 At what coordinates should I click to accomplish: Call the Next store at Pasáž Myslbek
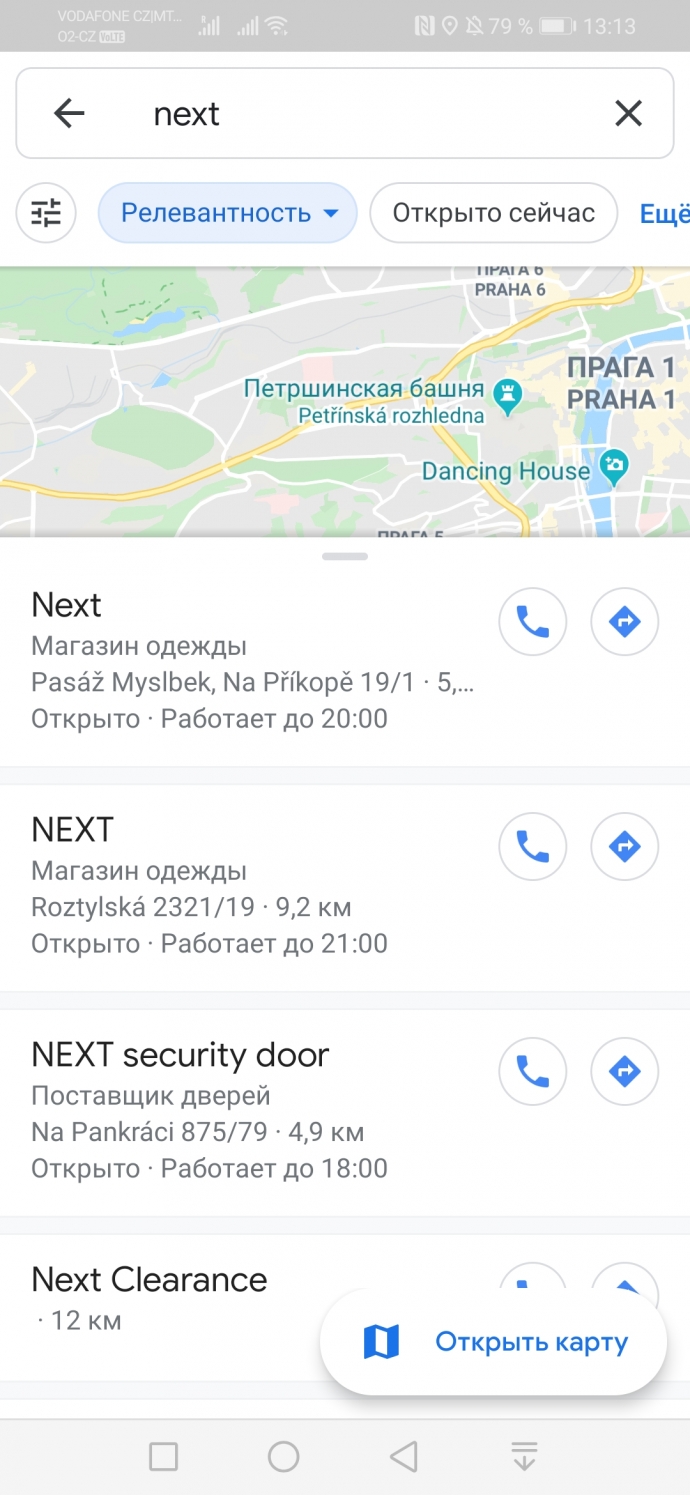tap(532, 622)
